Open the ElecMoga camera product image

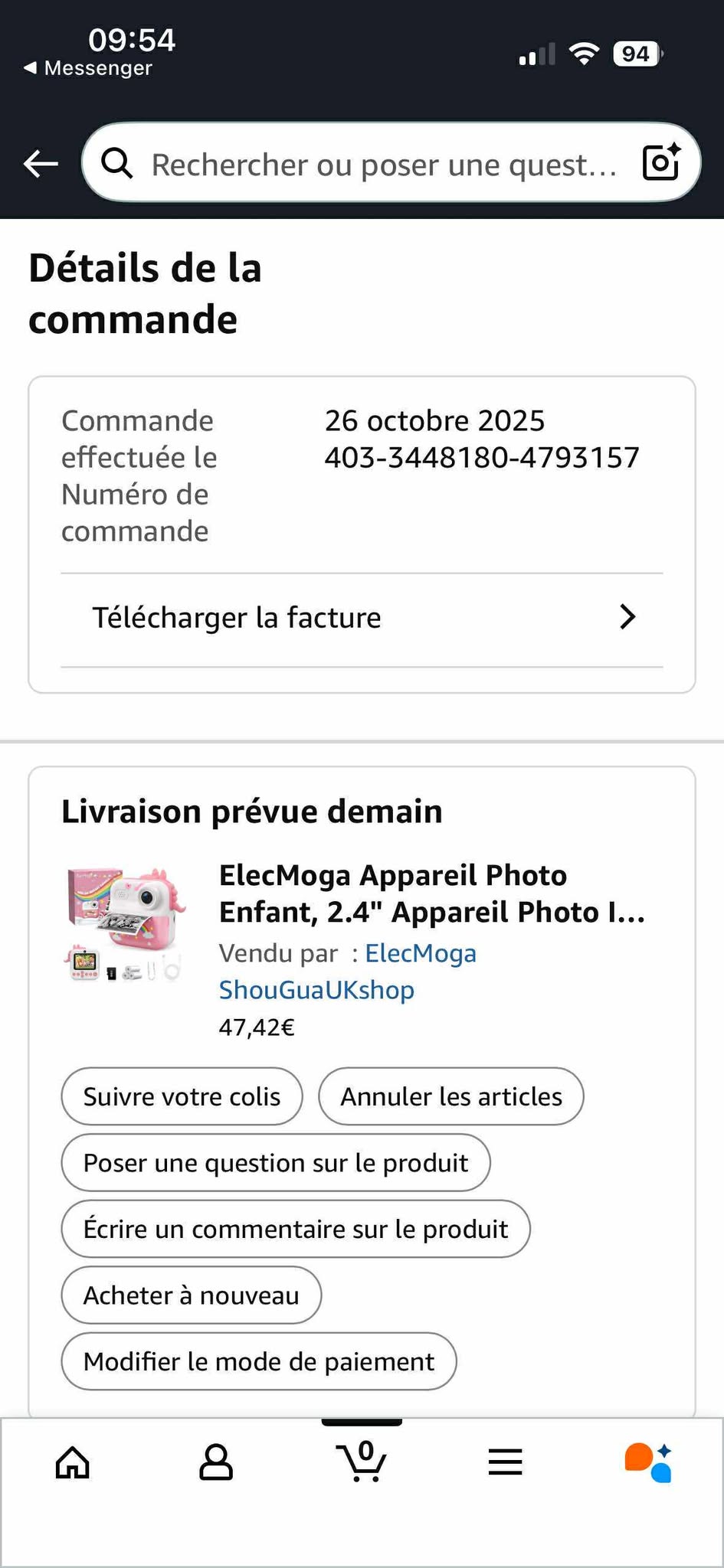click(125, 924)
